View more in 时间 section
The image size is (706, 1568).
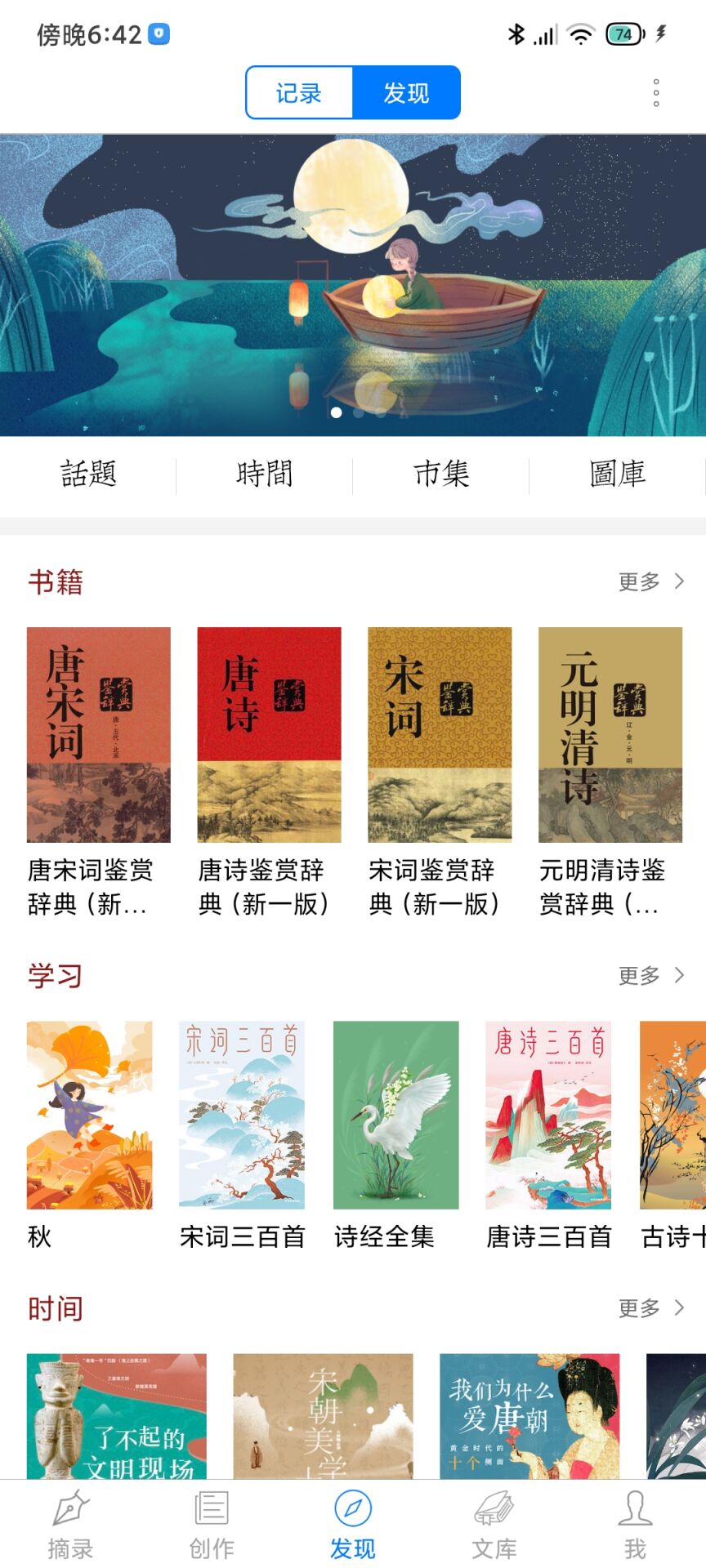coord(650,1308)
